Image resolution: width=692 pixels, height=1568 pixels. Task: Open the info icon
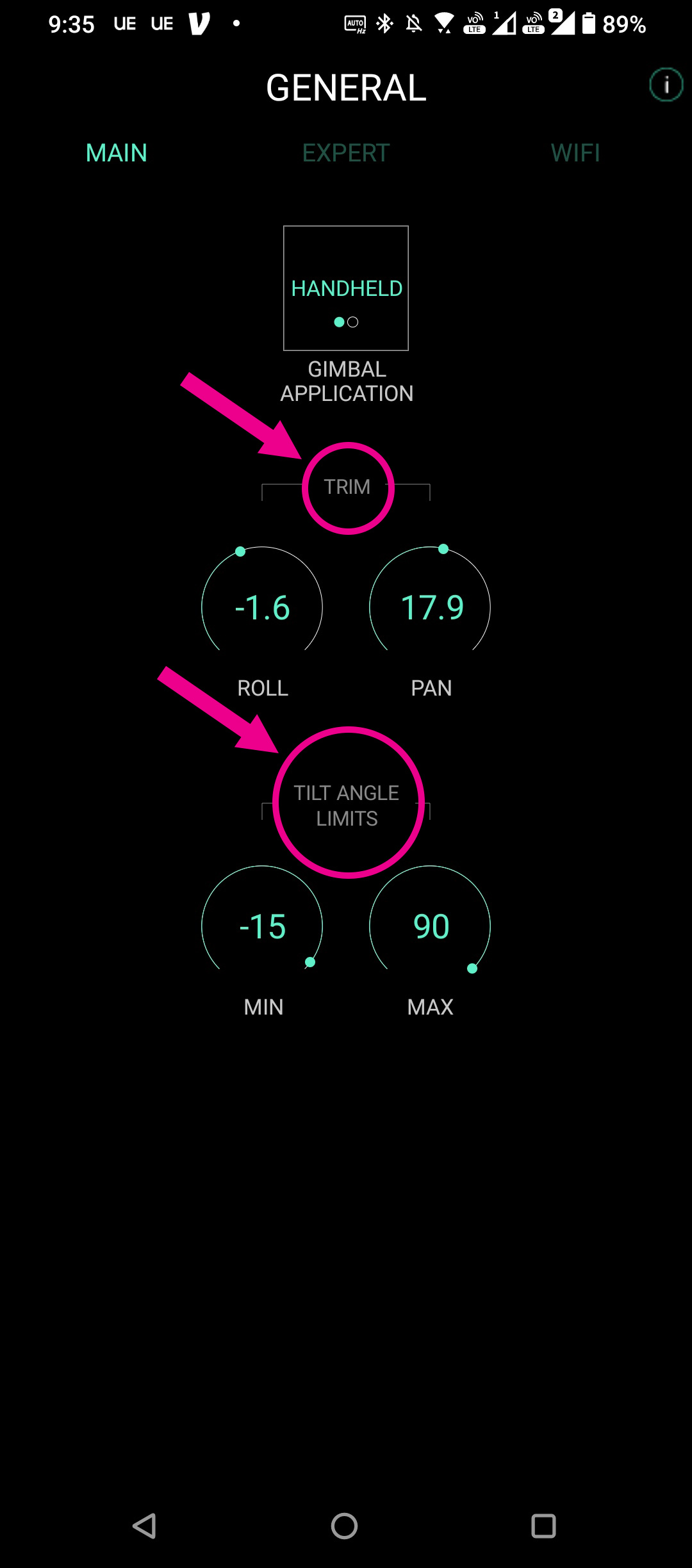pyautogui.click(x=666, y=85)
